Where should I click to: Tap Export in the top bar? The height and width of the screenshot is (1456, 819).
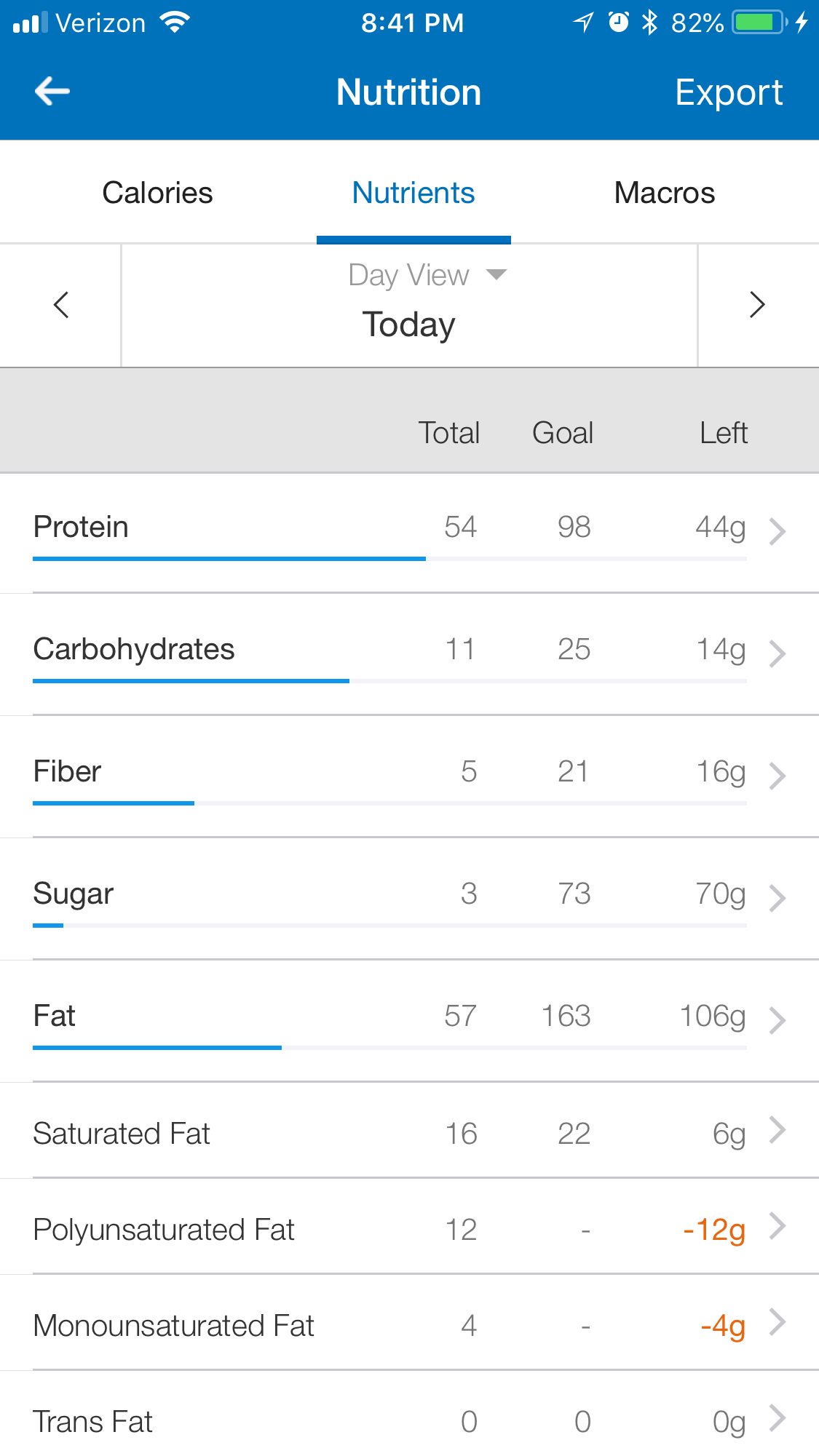pyautogui.click(x=728, y=92)
